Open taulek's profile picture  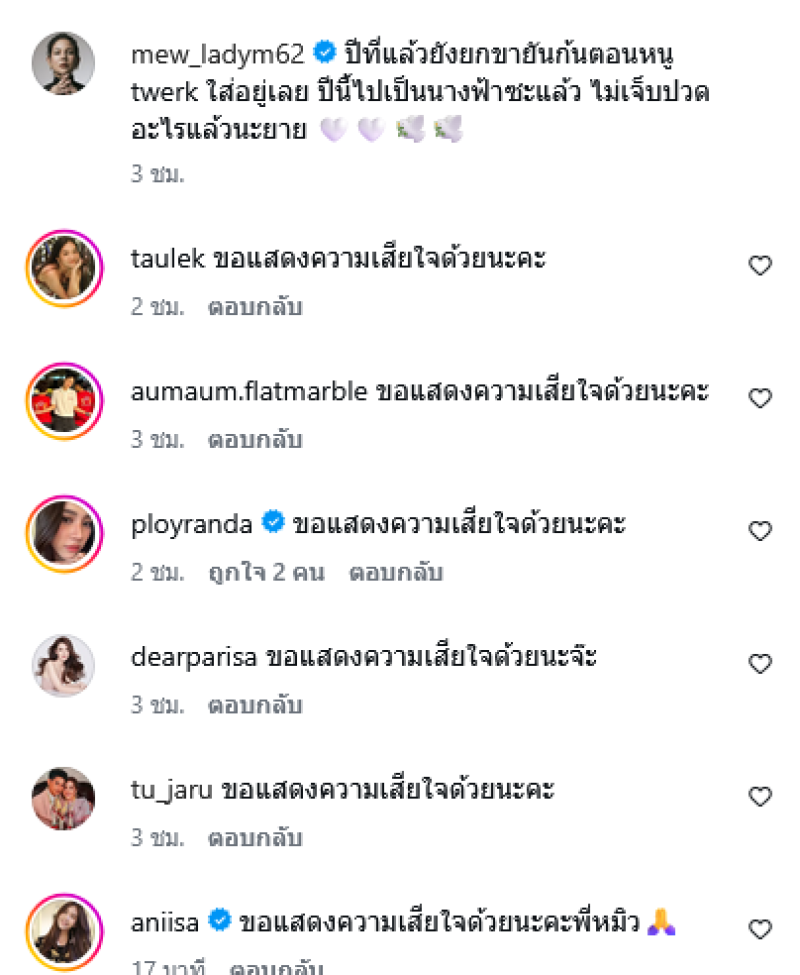64,266
